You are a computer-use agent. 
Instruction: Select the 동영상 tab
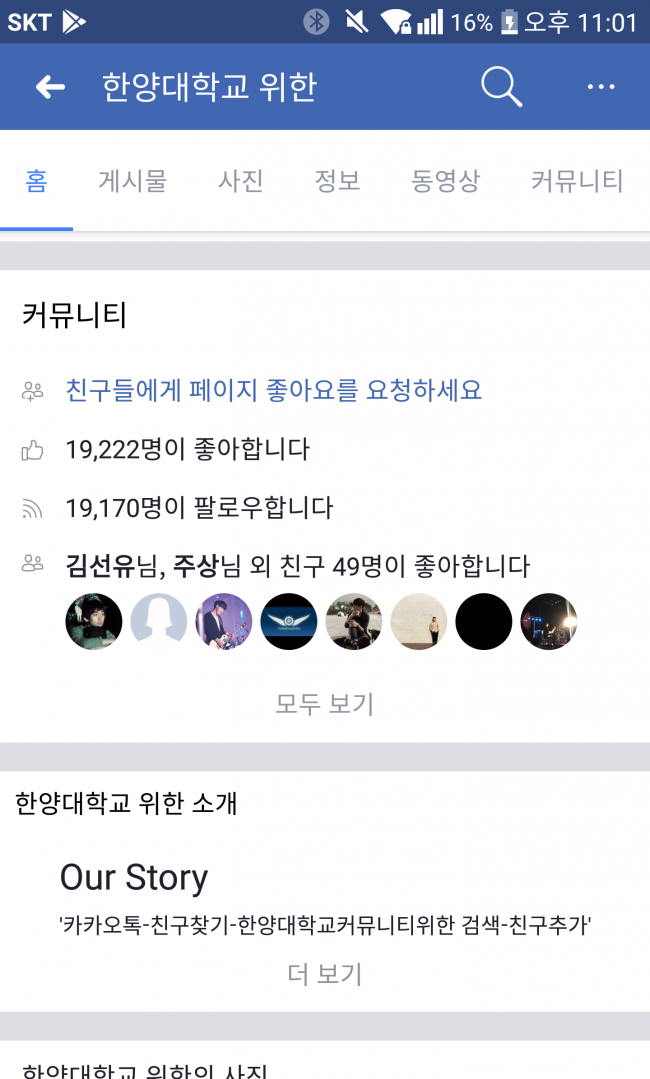(446, 181)
